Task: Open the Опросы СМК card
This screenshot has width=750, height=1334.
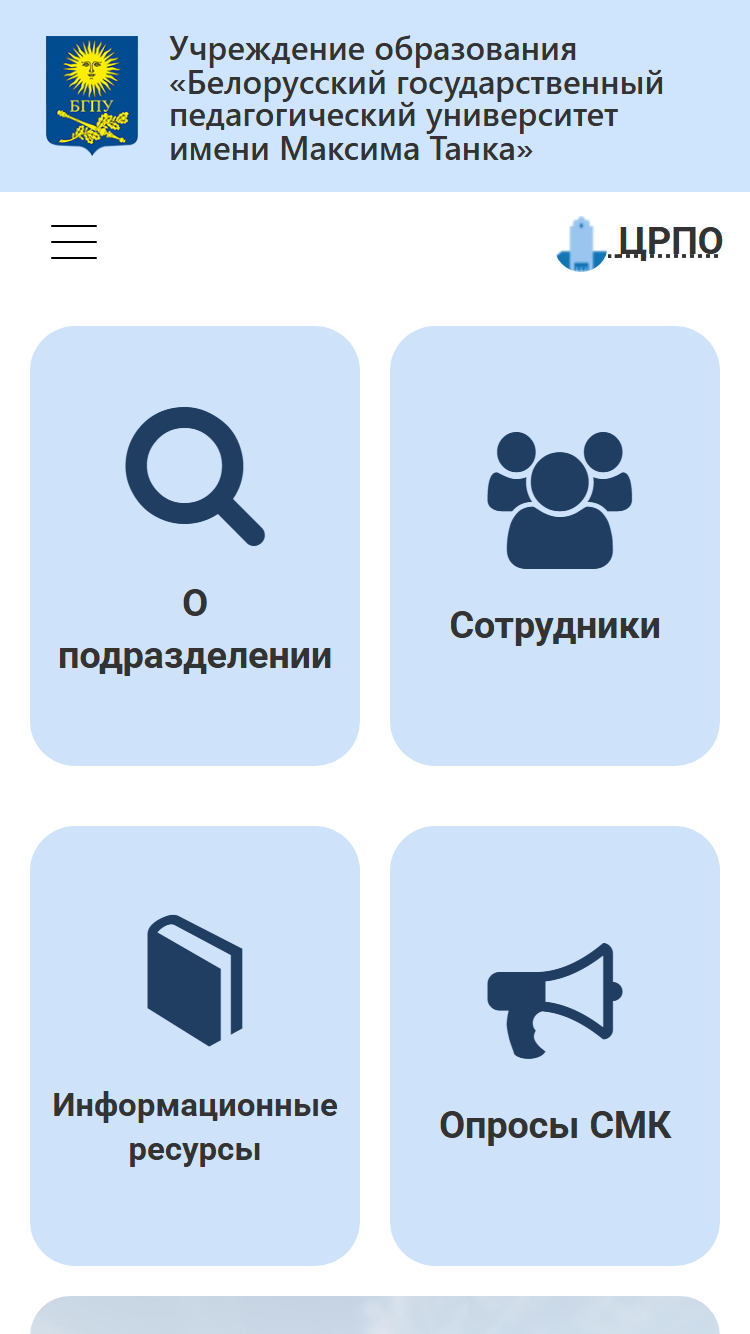Action: click(555, 1046)
